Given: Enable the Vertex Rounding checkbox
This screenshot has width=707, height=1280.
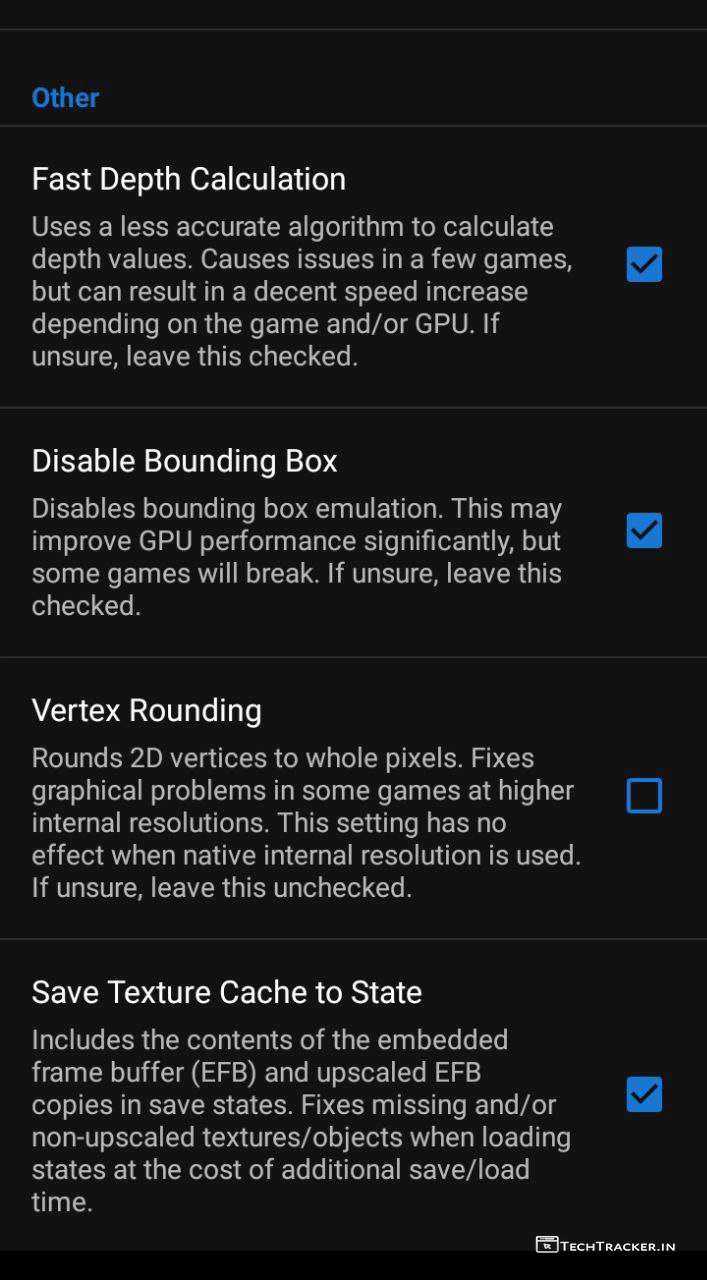Looking at the screenshot, I should point(644,796).
